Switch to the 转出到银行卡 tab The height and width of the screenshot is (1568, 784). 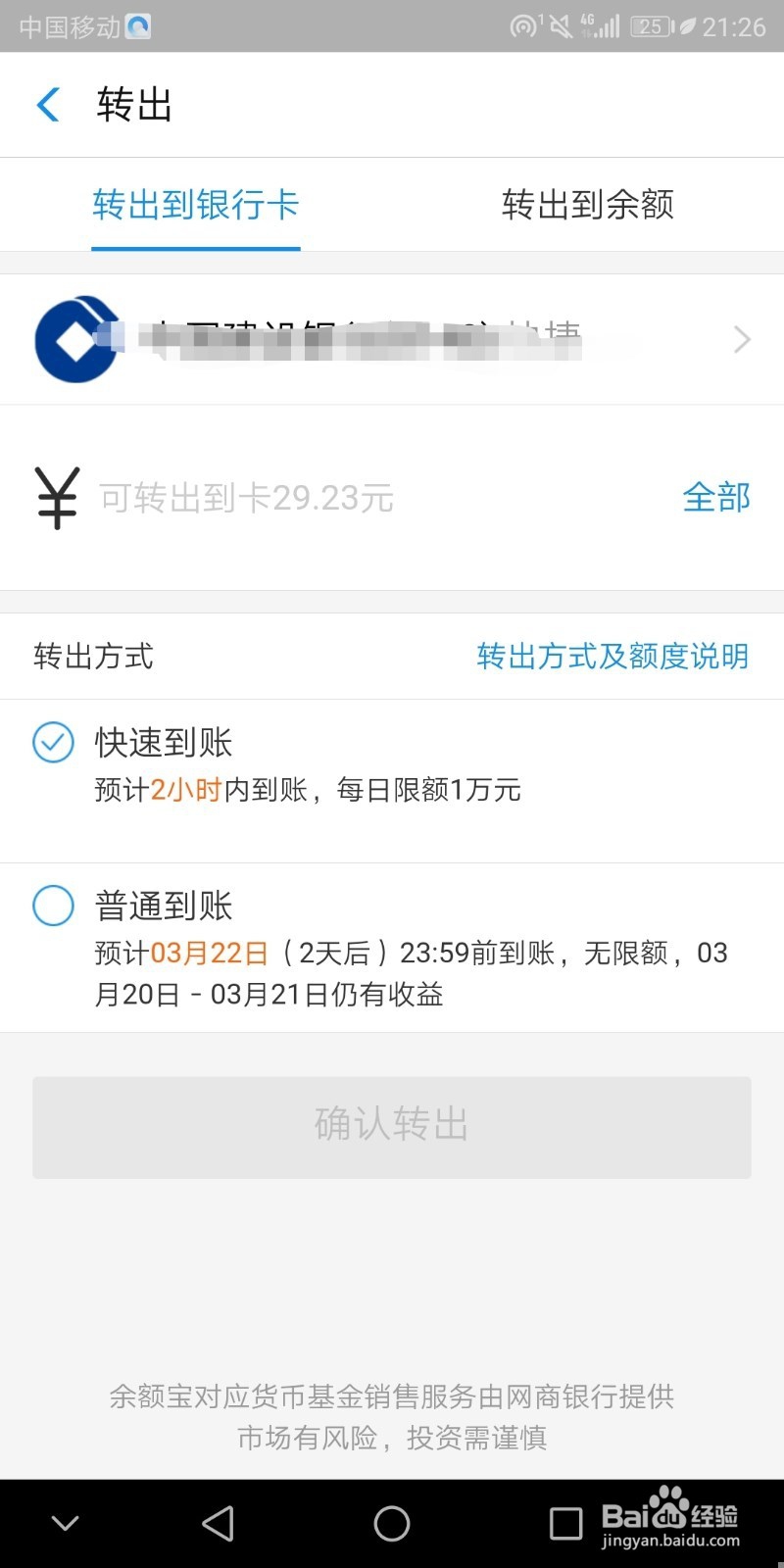click(x=195, y=206)
